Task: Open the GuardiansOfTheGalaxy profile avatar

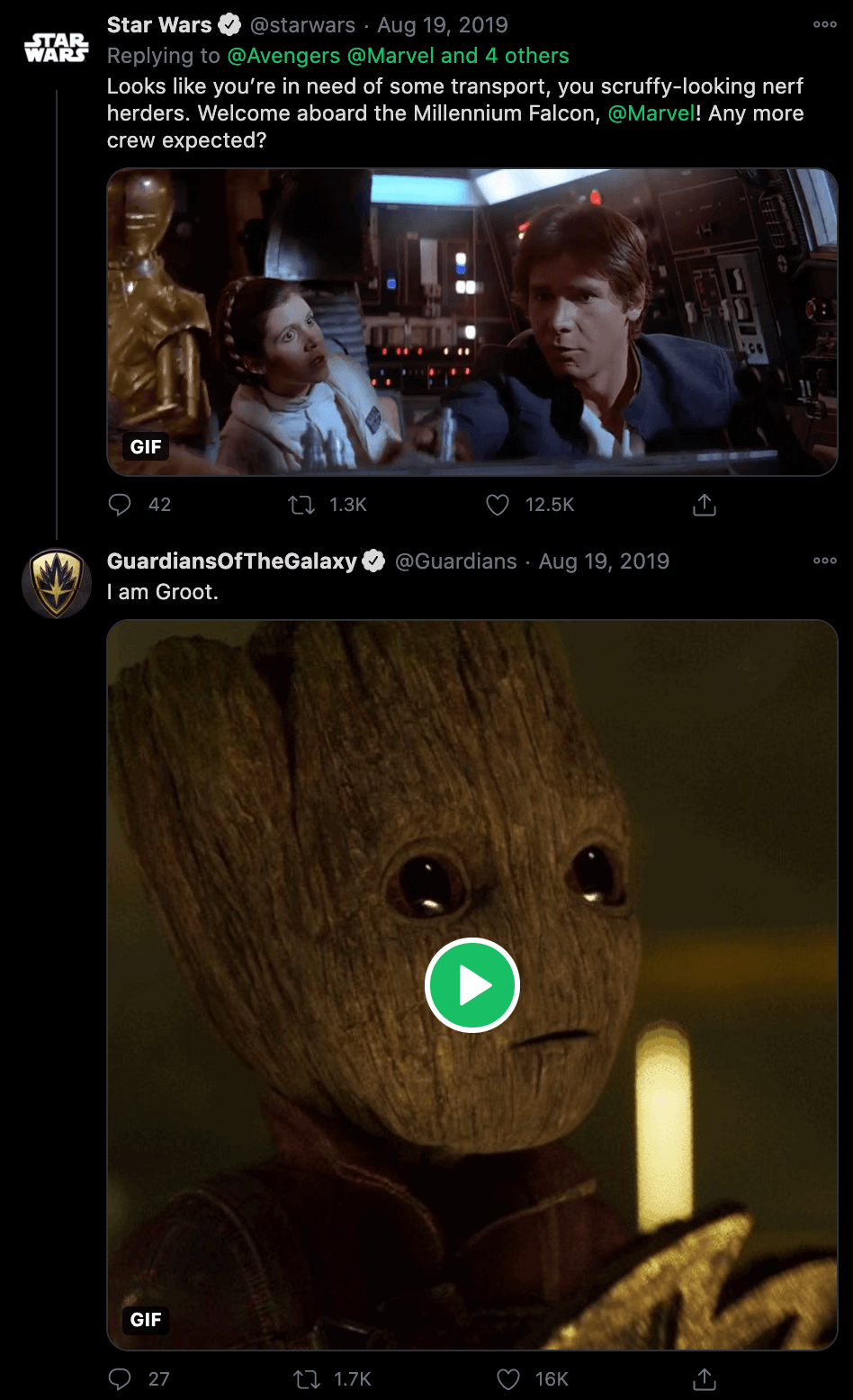Action: click(56, 583)
